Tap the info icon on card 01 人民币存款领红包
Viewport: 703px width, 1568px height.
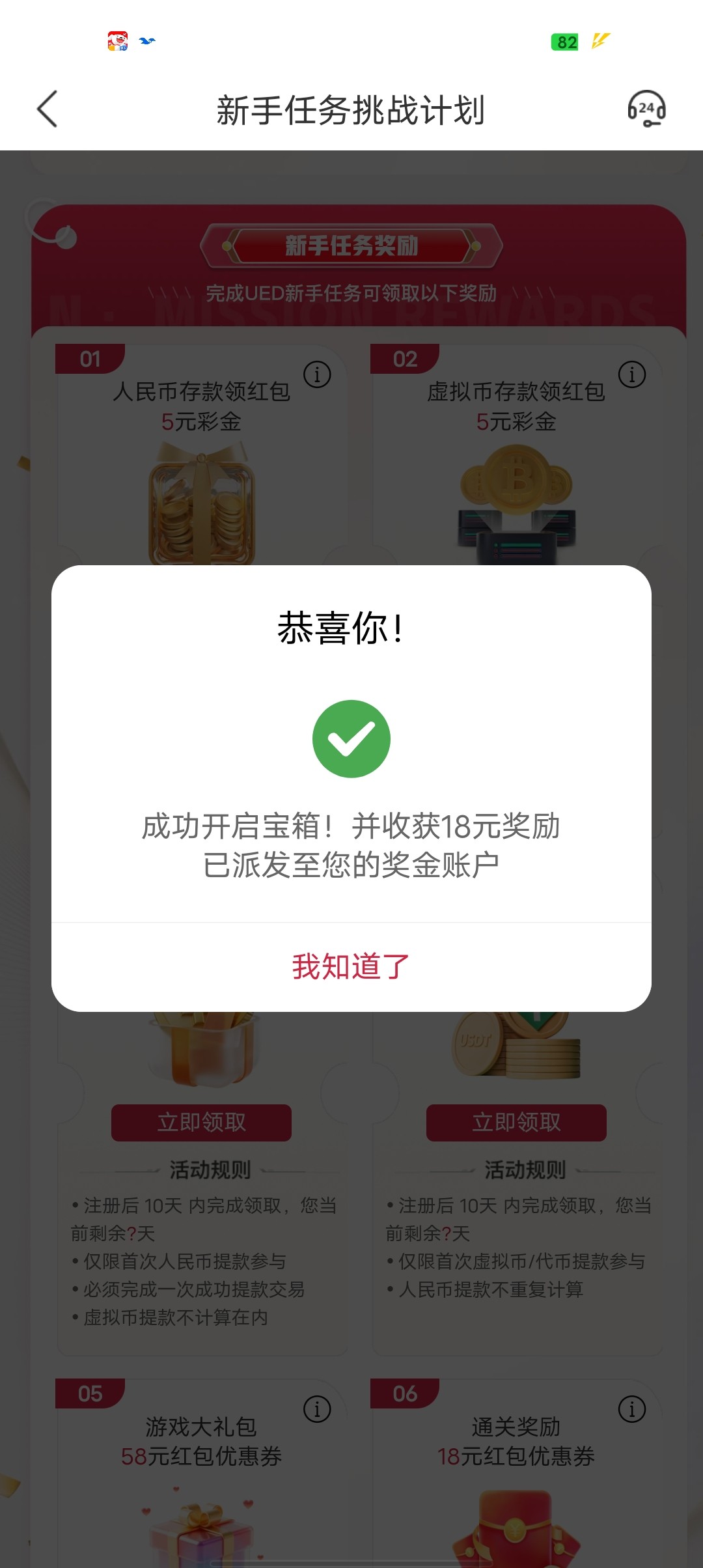[x=318, y=374]
